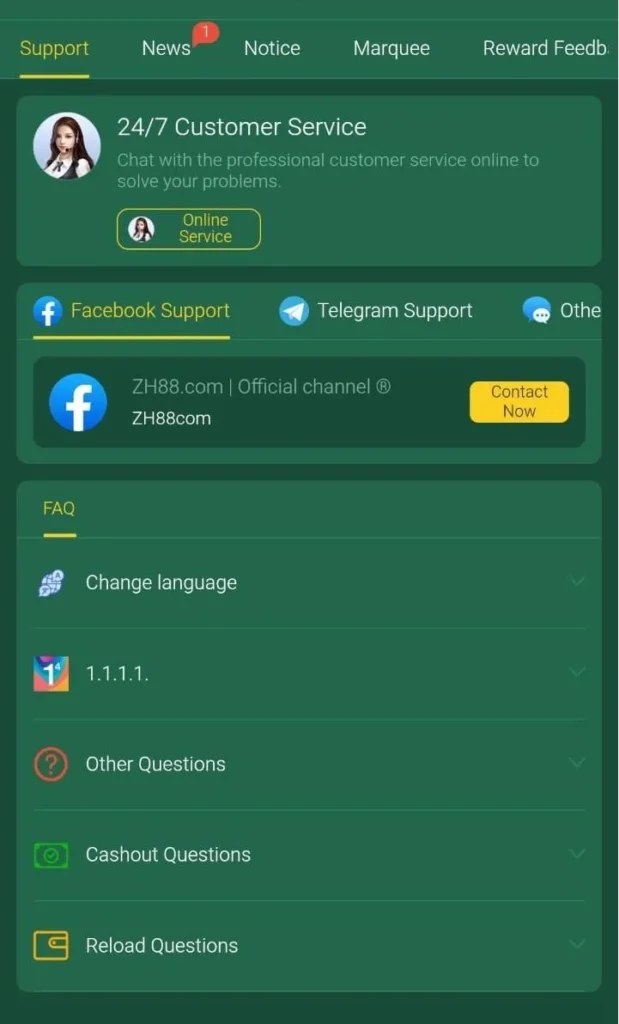Select the Marquee tab
The width and height of the screenshot is (619, 1024).
(x=391, y=48)
